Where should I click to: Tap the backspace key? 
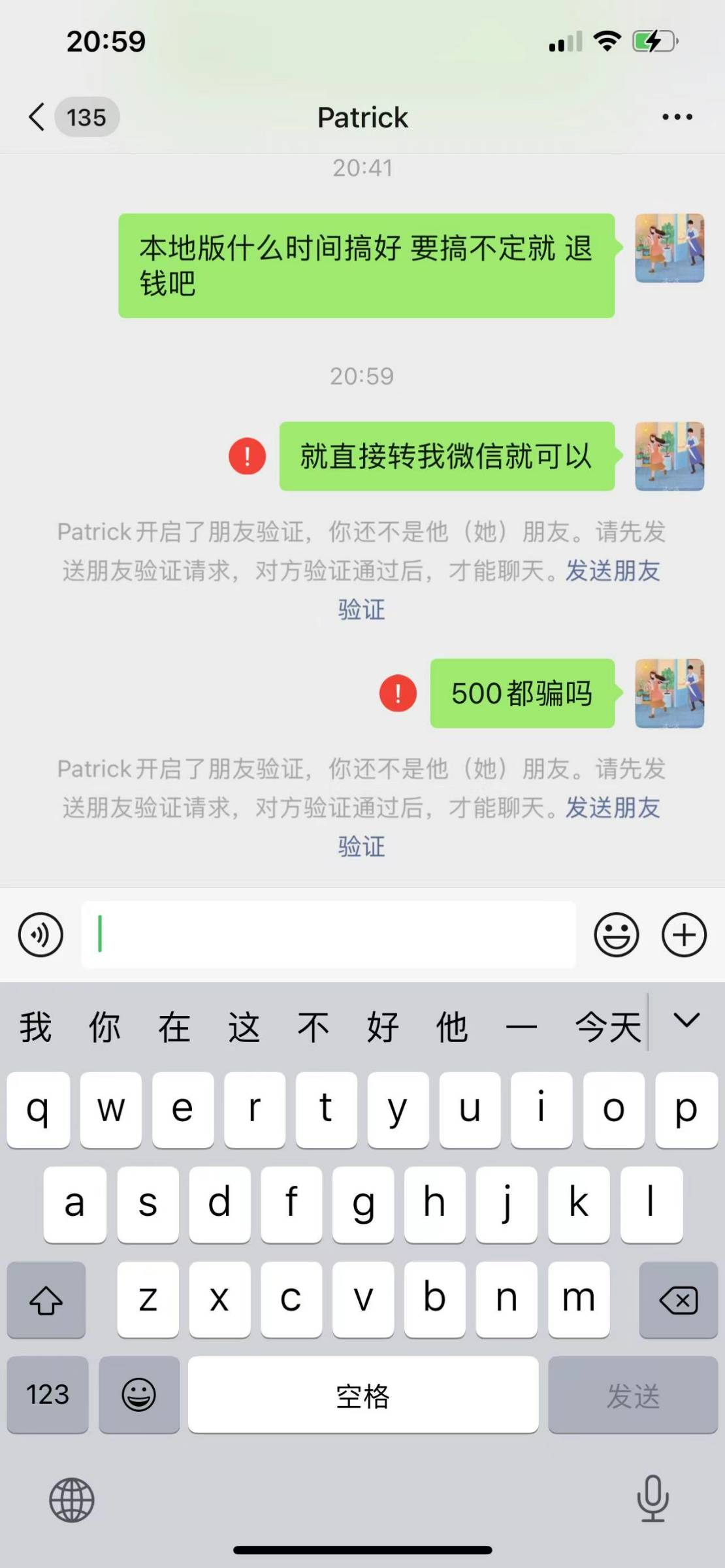tap(678, 1299)
